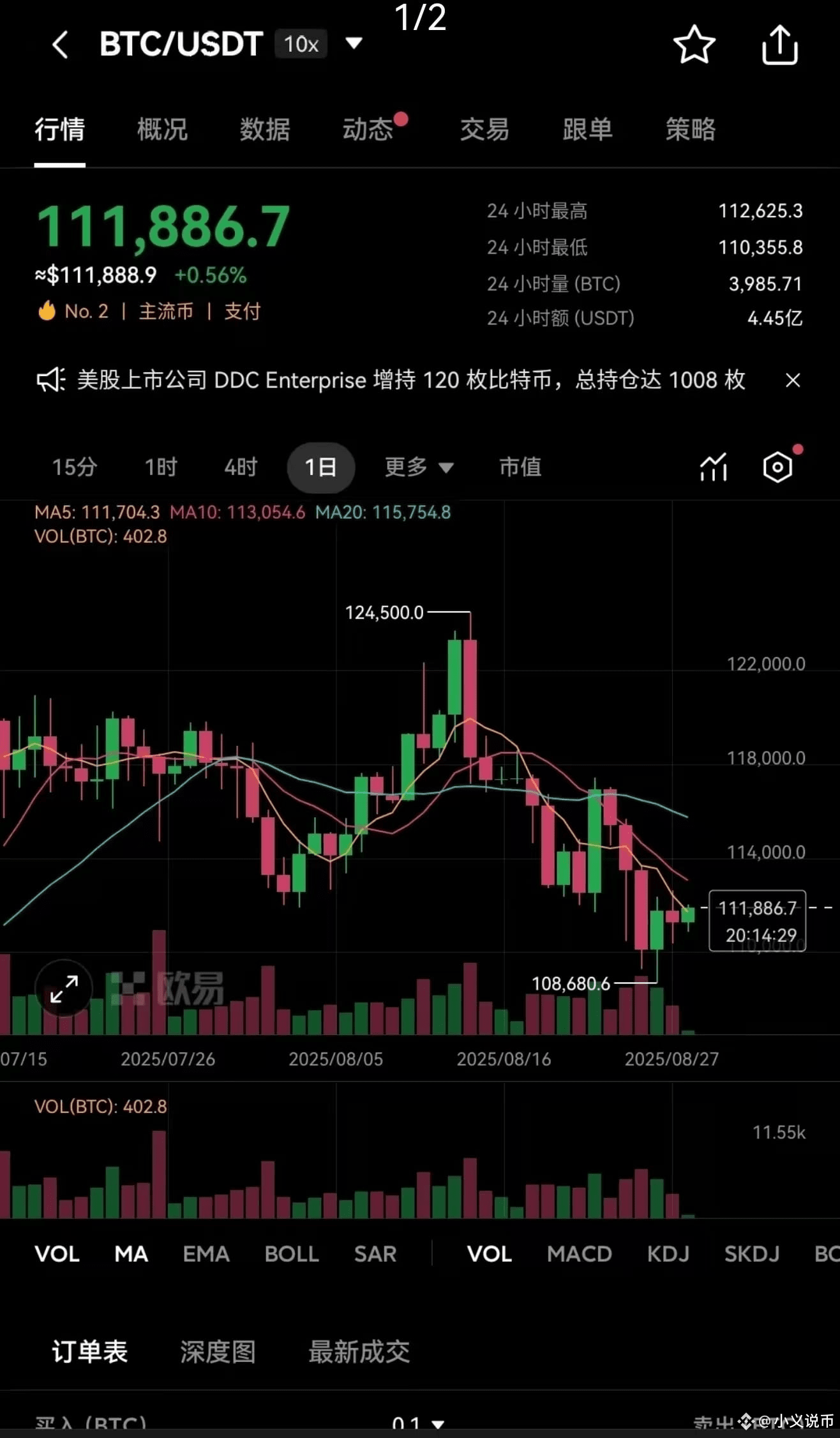Viewport: 840px width, 1438px height.
Task: Select the 15分 chart interval
Action: coord(74,467)
